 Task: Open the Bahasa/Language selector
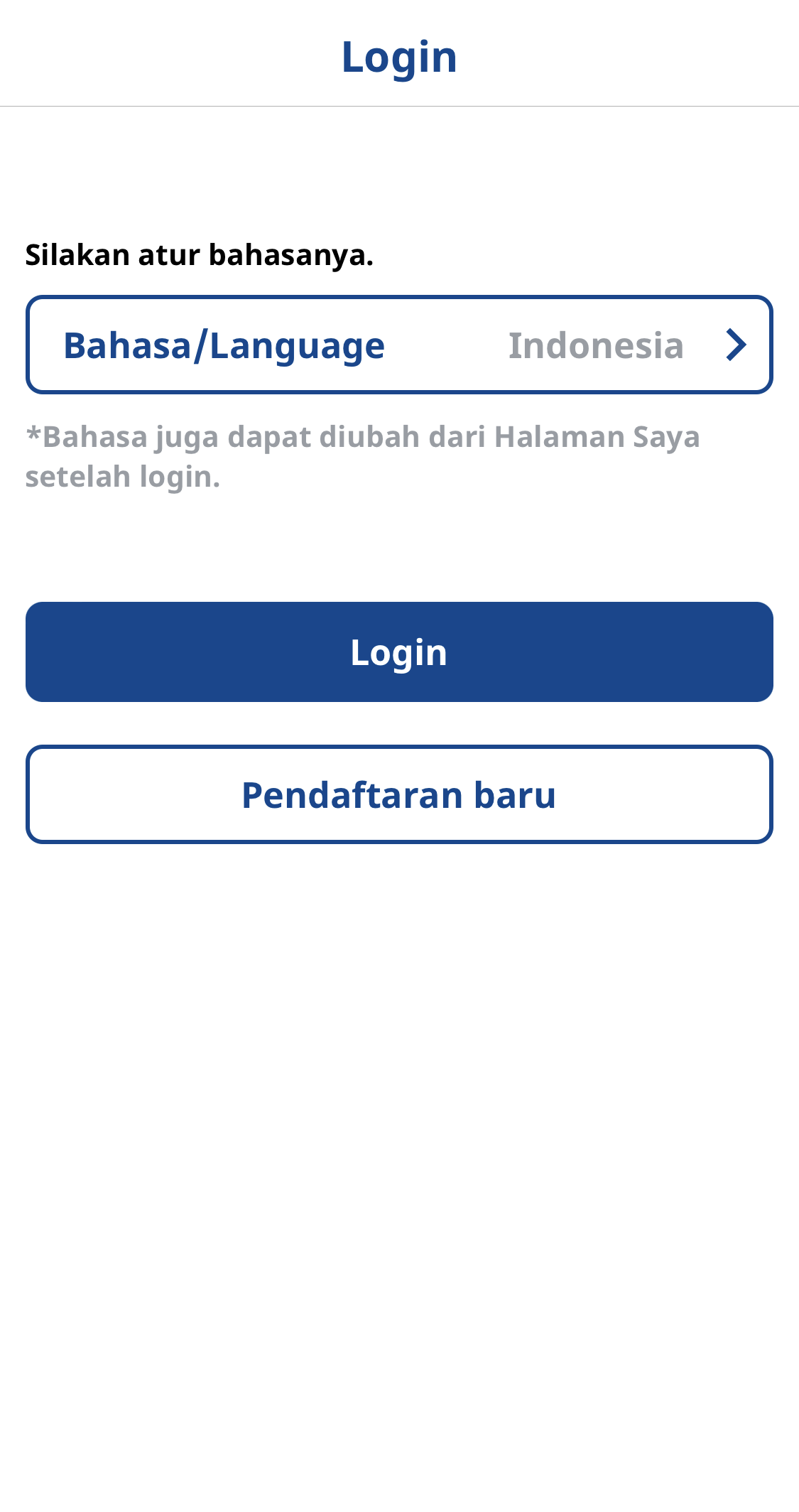pos(399,345)
